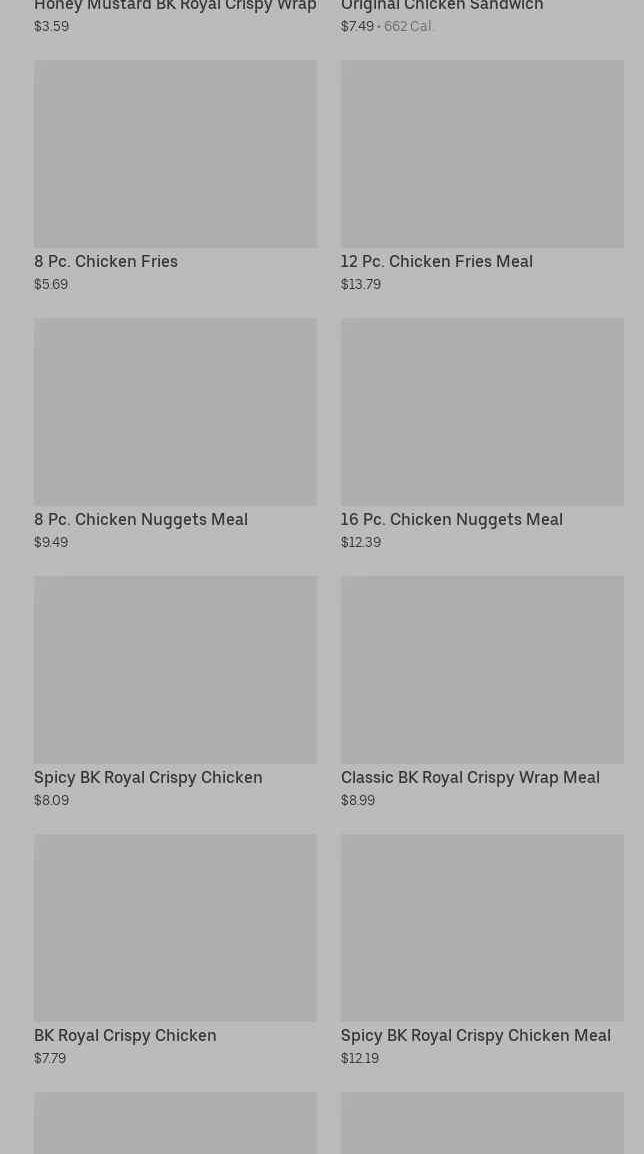Select the Spicy BK Royal Crispy Chicken Meal
The image size is (644, 1154).
[x=482, y=949]
